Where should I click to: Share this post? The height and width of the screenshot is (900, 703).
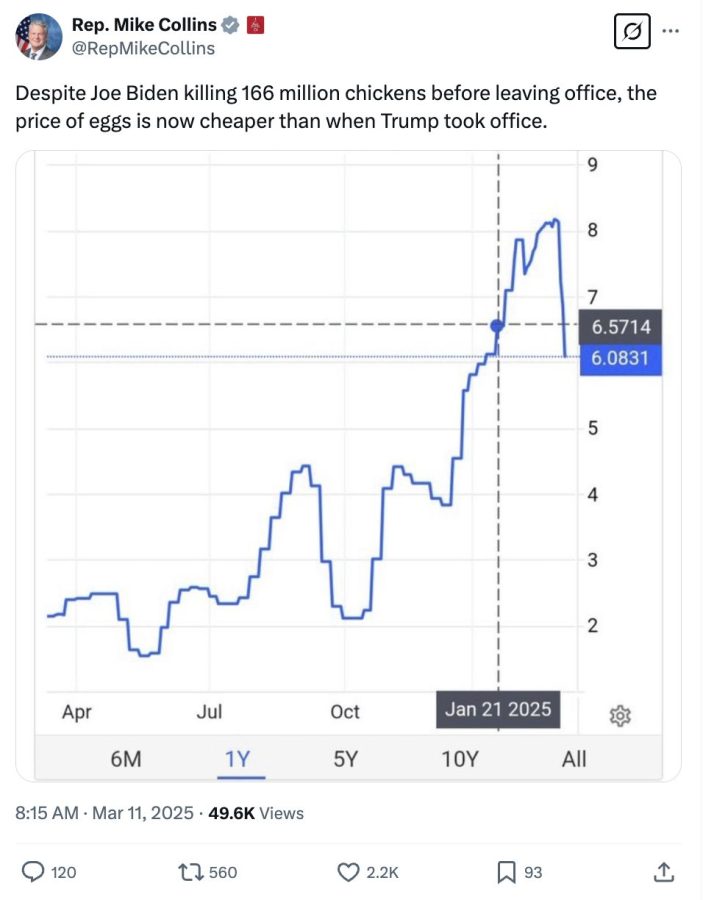(663, 872)
